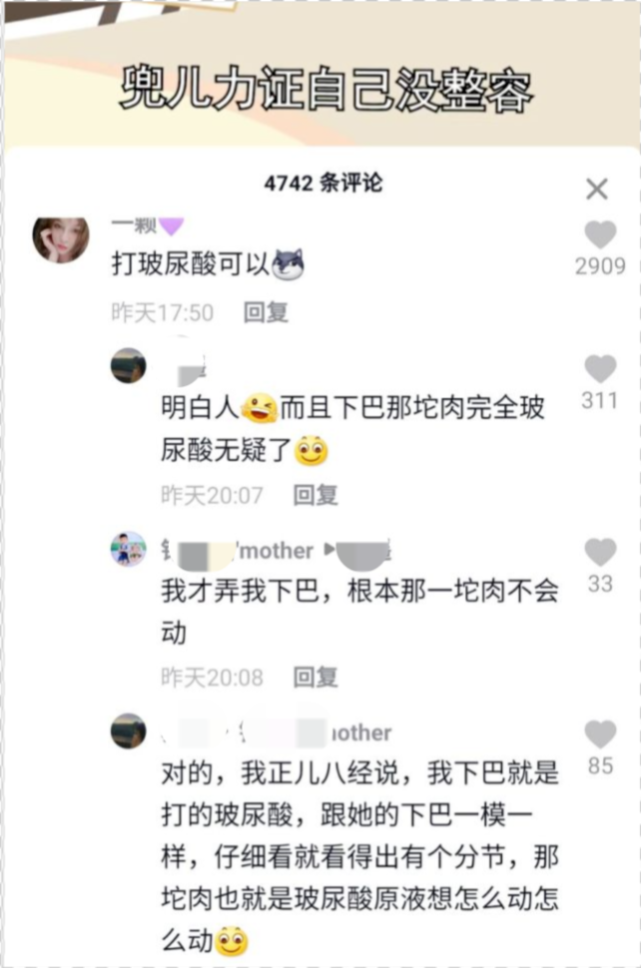Like the reply starting with 对的，我正儿八经说
This screenshot has height=968, width=641.
coord(600,735)
